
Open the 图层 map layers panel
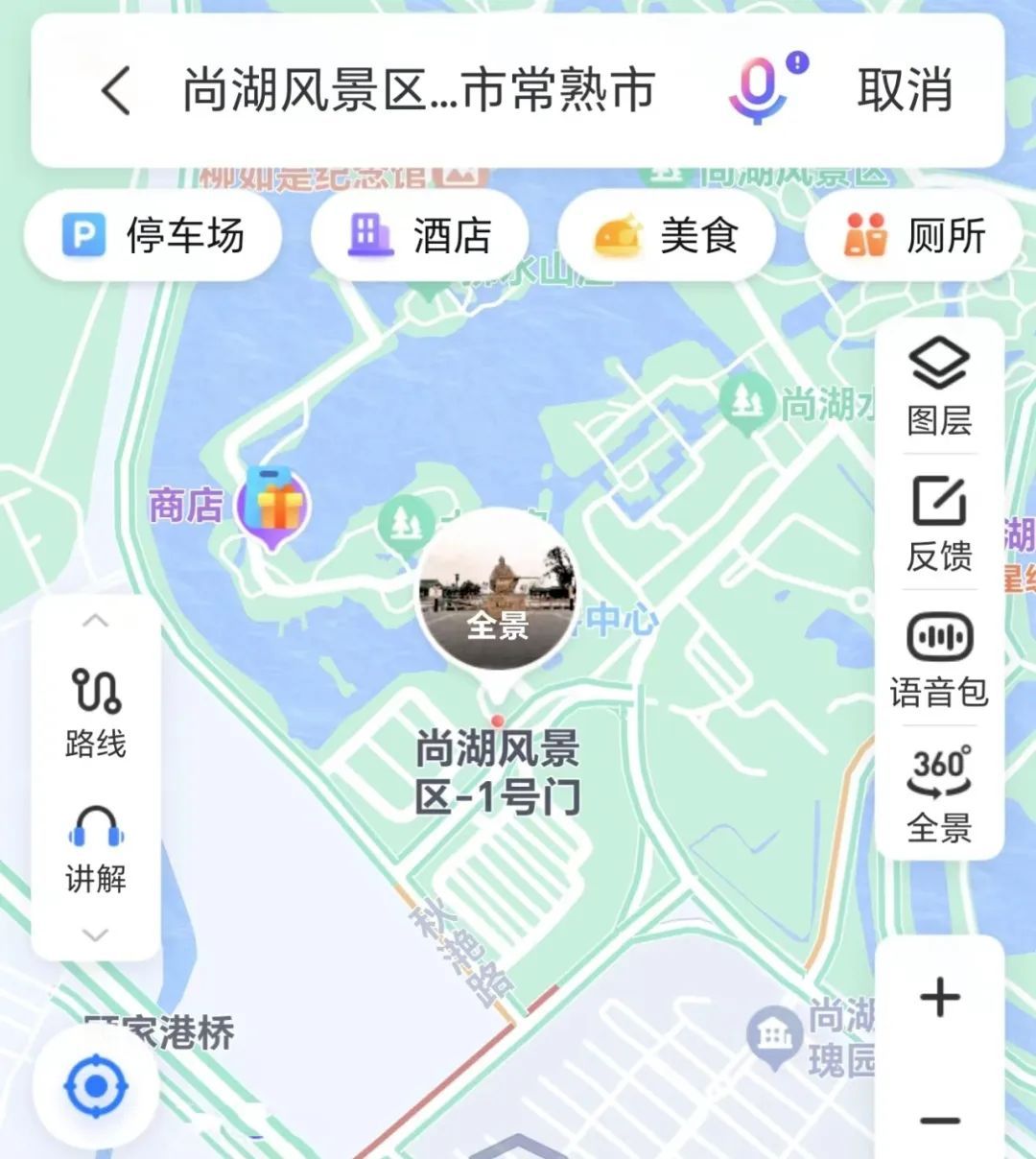tap(939, 388)
